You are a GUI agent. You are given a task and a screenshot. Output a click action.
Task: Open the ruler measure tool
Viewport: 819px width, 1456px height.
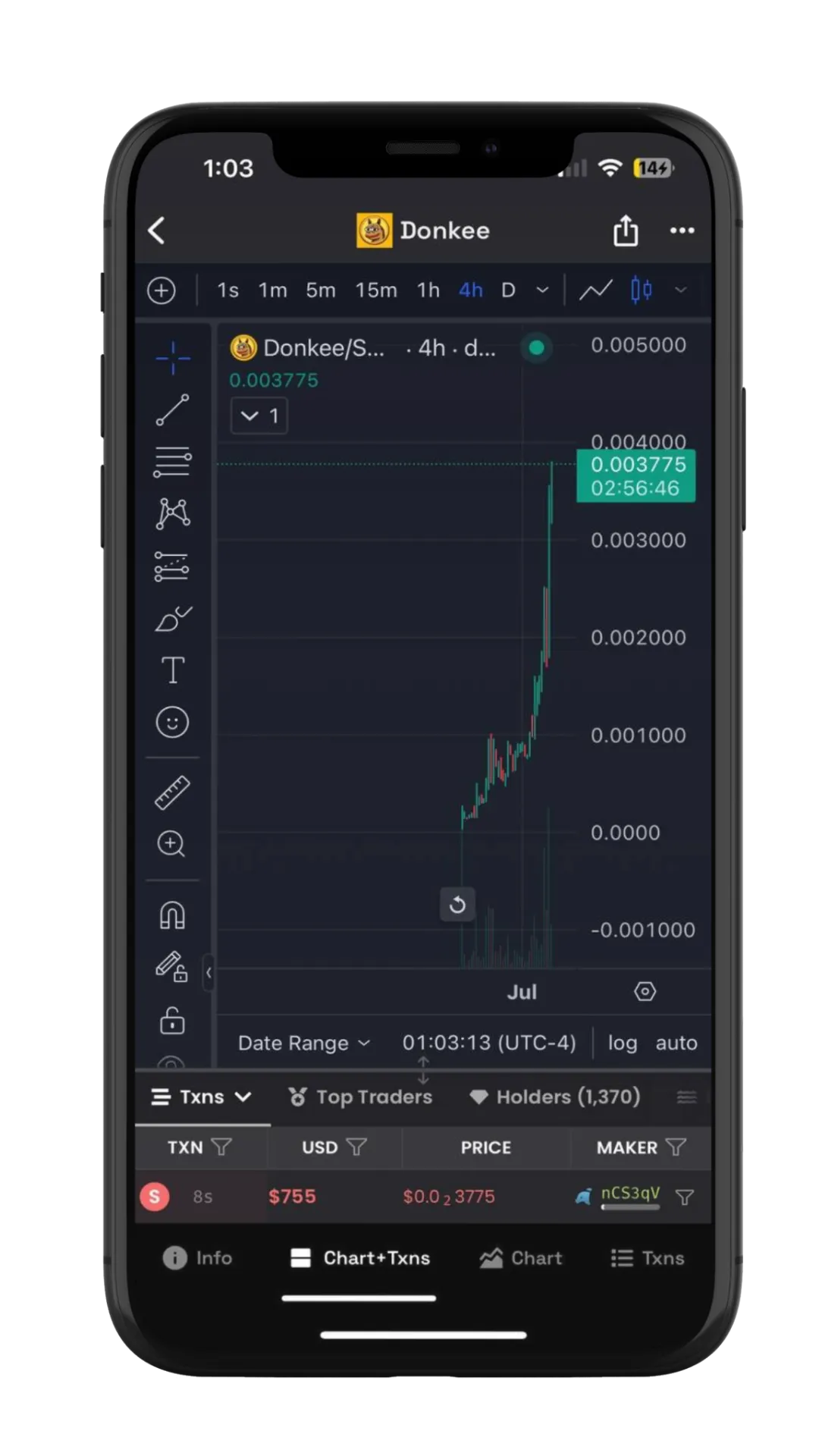(x=173, y=793)
